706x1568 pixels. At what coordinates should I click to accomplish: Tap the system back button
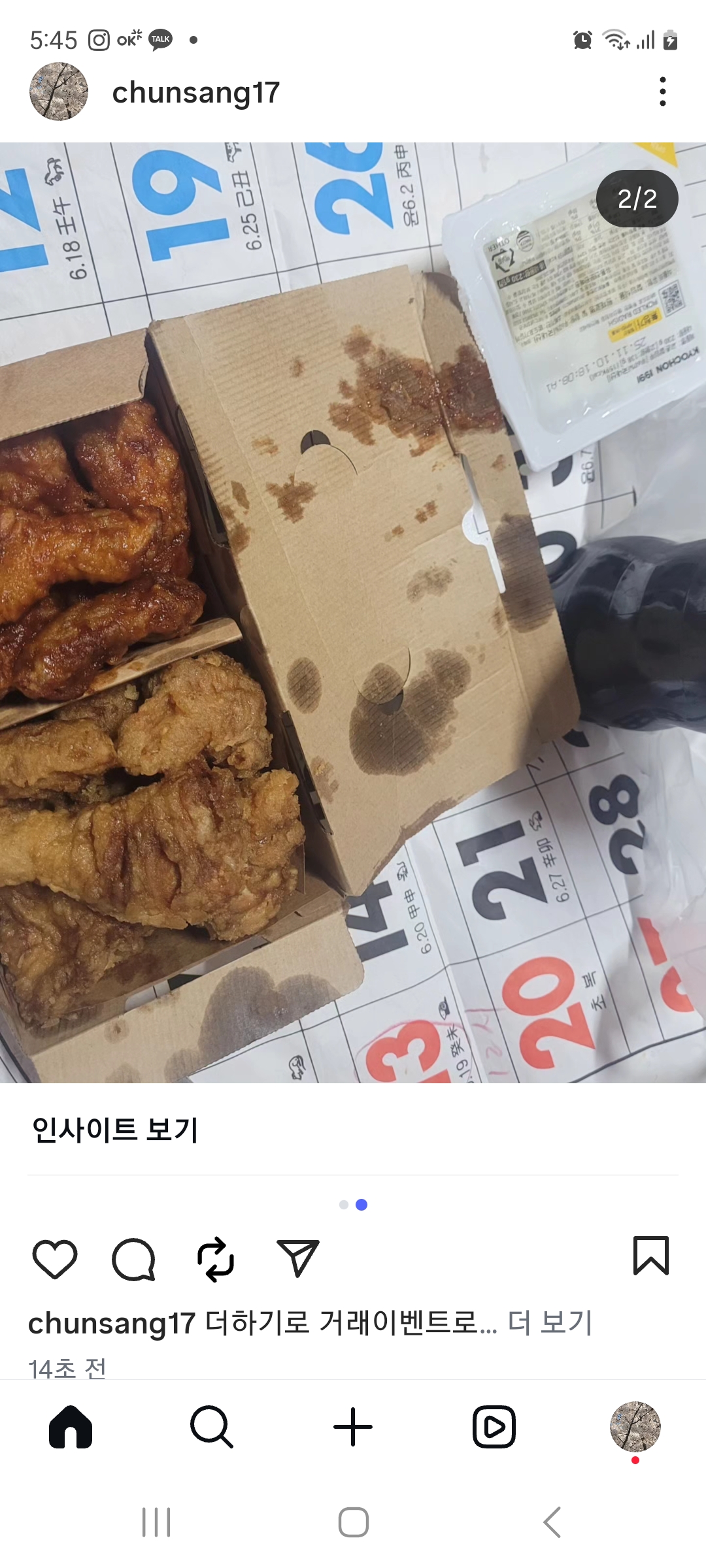[x=552, y=1522]
